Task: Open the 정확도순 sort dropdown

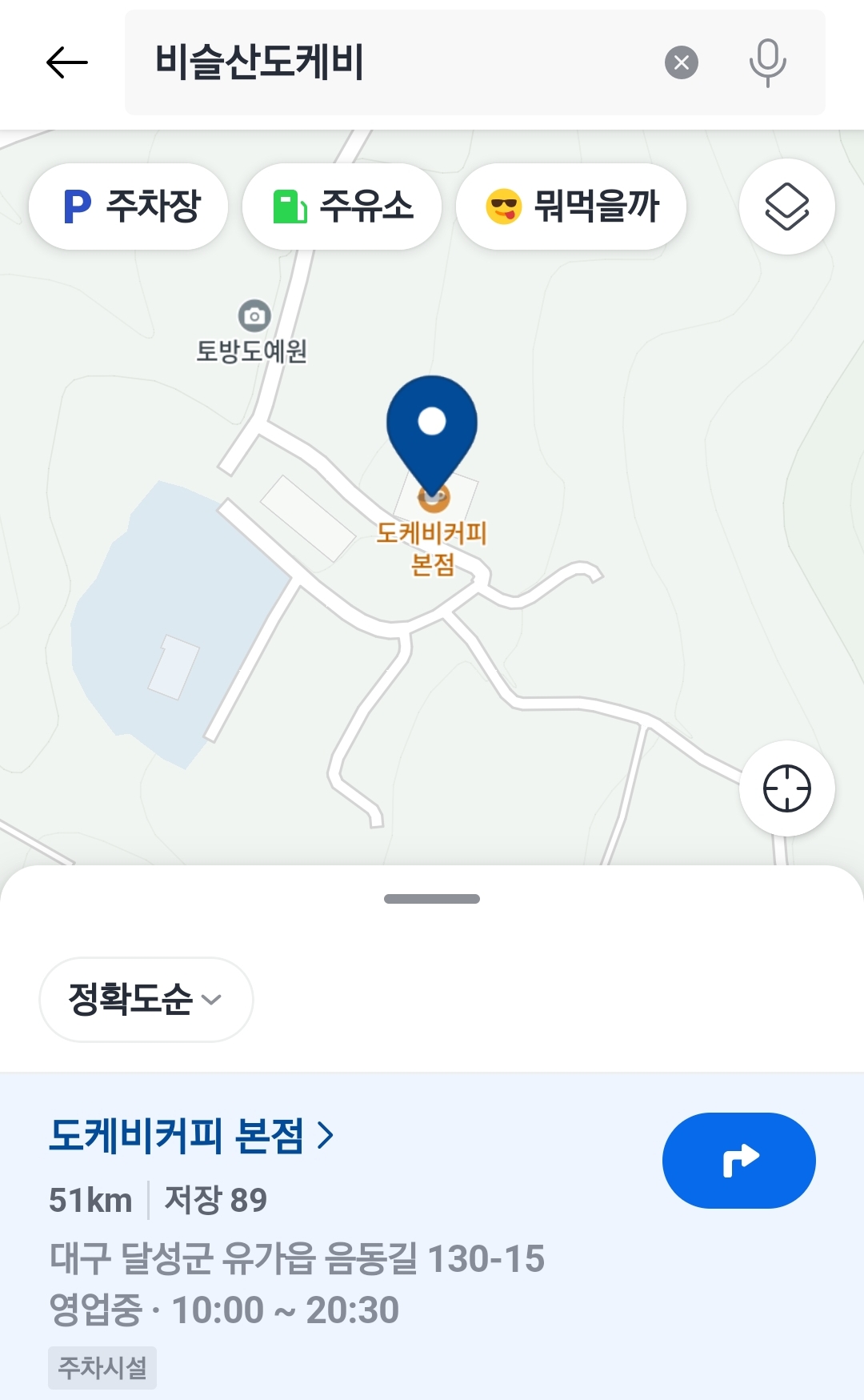Action: click(146, 999)
